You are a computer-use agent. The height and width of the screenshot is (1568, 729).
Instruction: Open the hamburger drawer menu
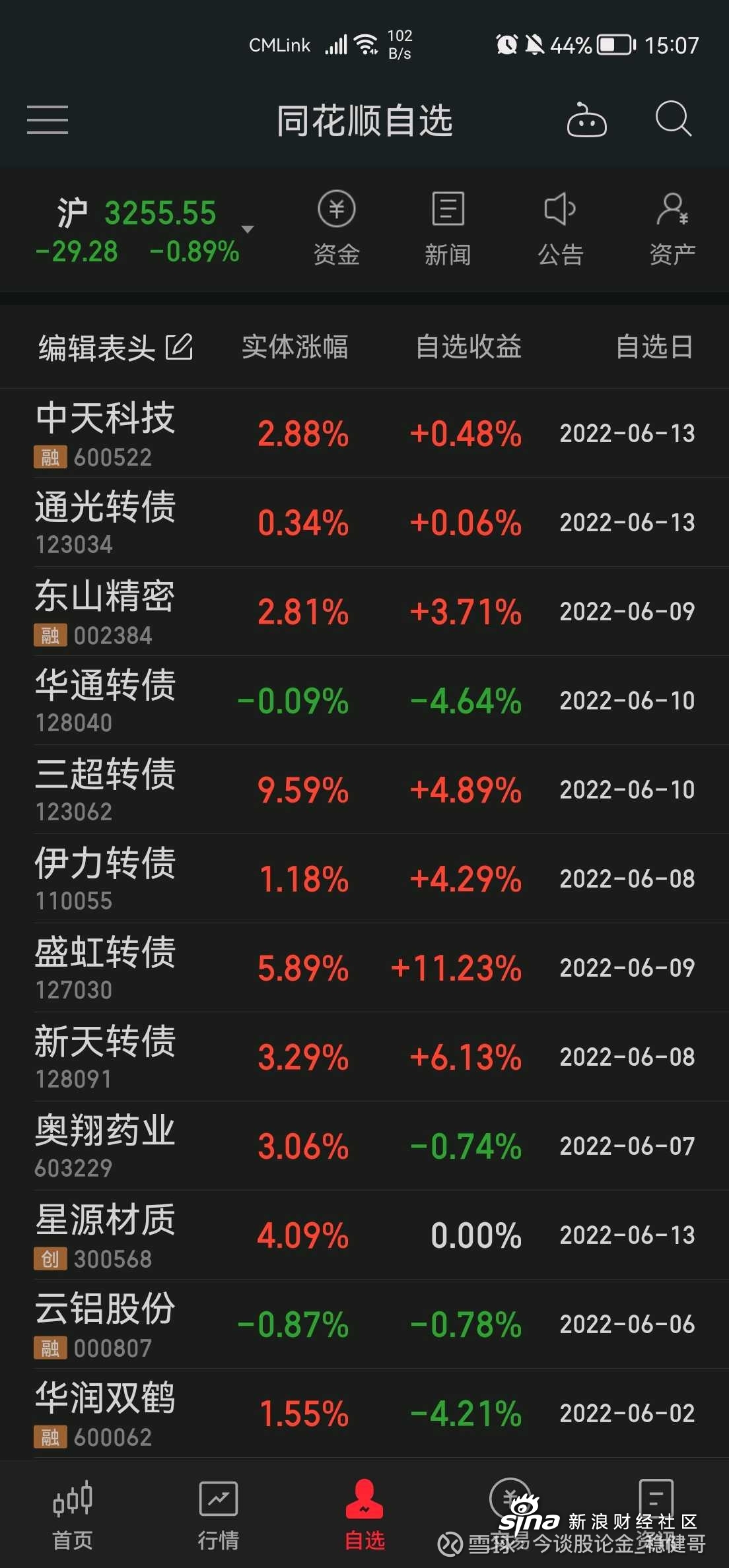coord(48,120)
